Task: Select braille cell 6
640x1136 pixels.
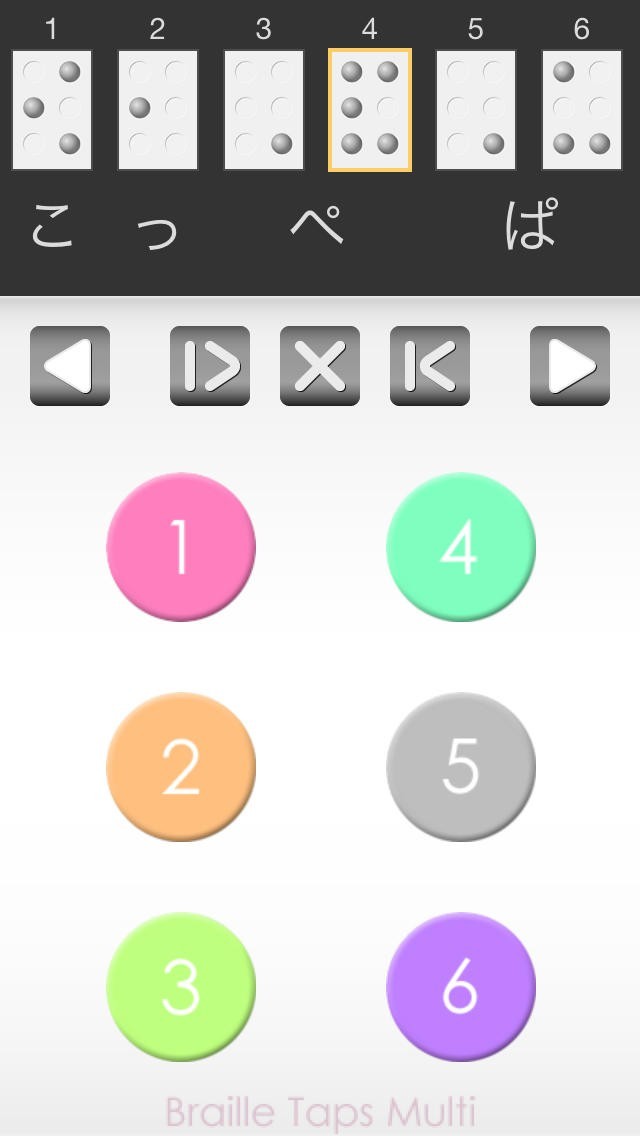Action: [x=582, y=110]
